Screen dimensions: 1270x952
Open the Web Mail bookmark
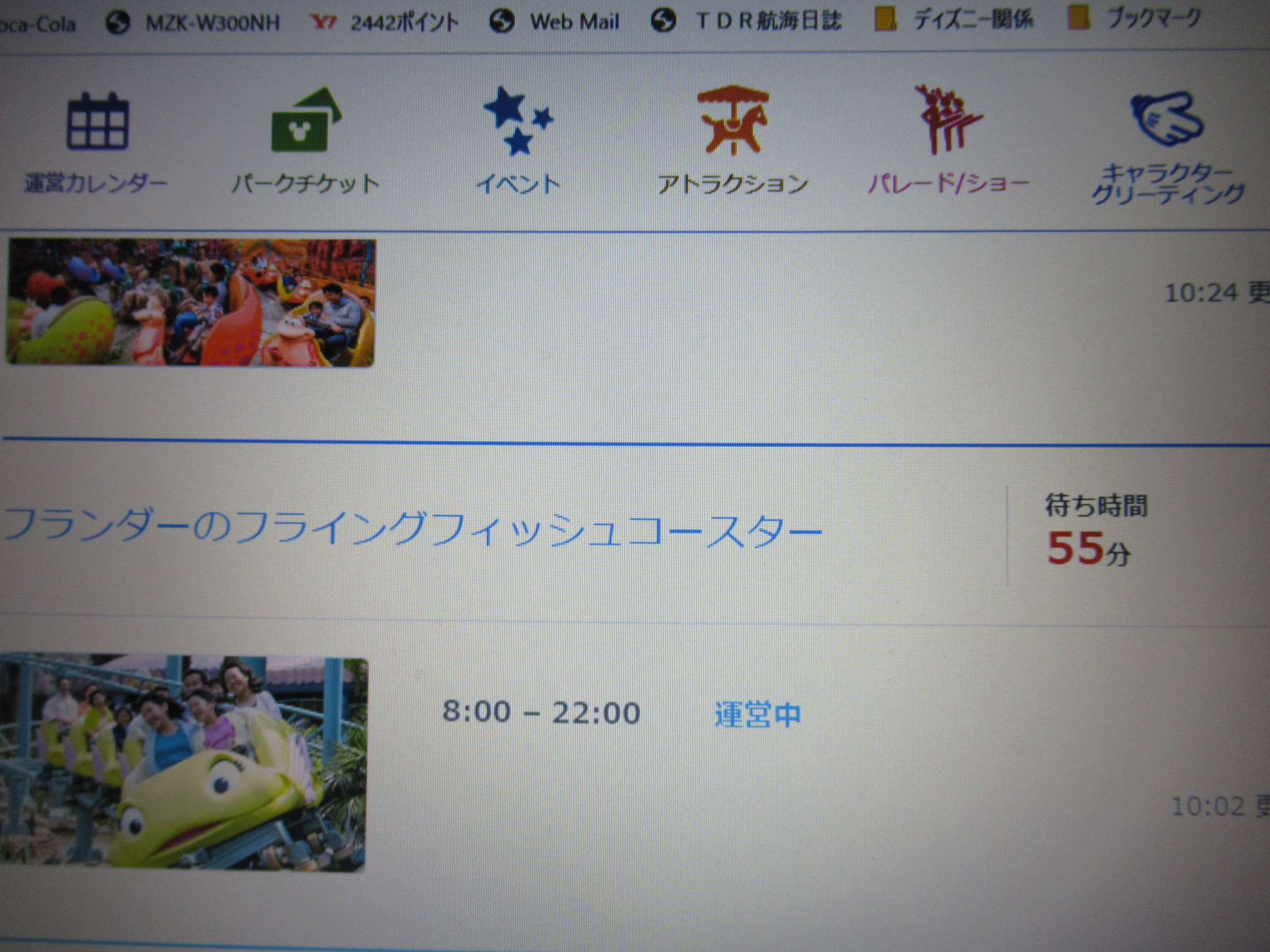555,22
